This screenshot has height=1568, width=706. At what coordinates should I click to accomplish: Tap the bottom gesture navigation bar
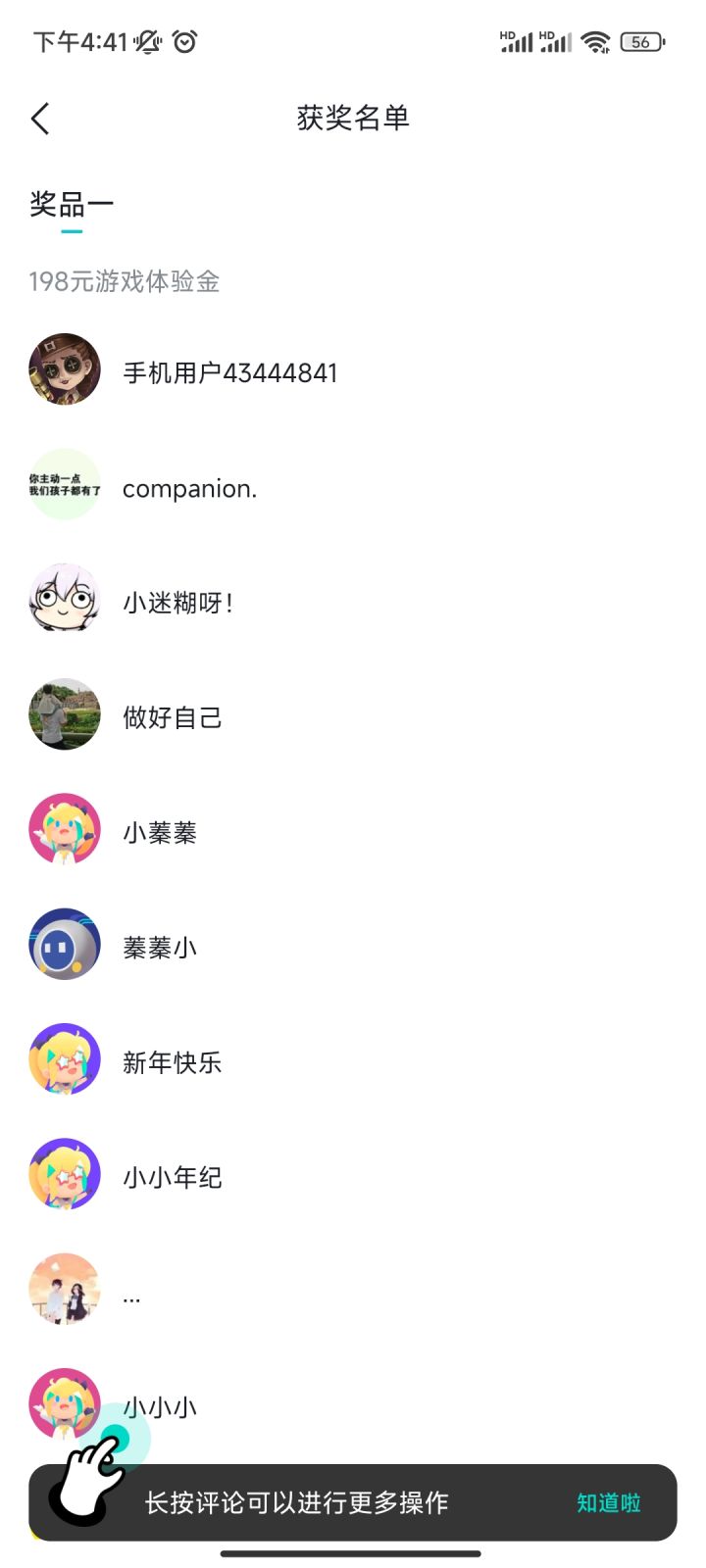point(353,1553)
